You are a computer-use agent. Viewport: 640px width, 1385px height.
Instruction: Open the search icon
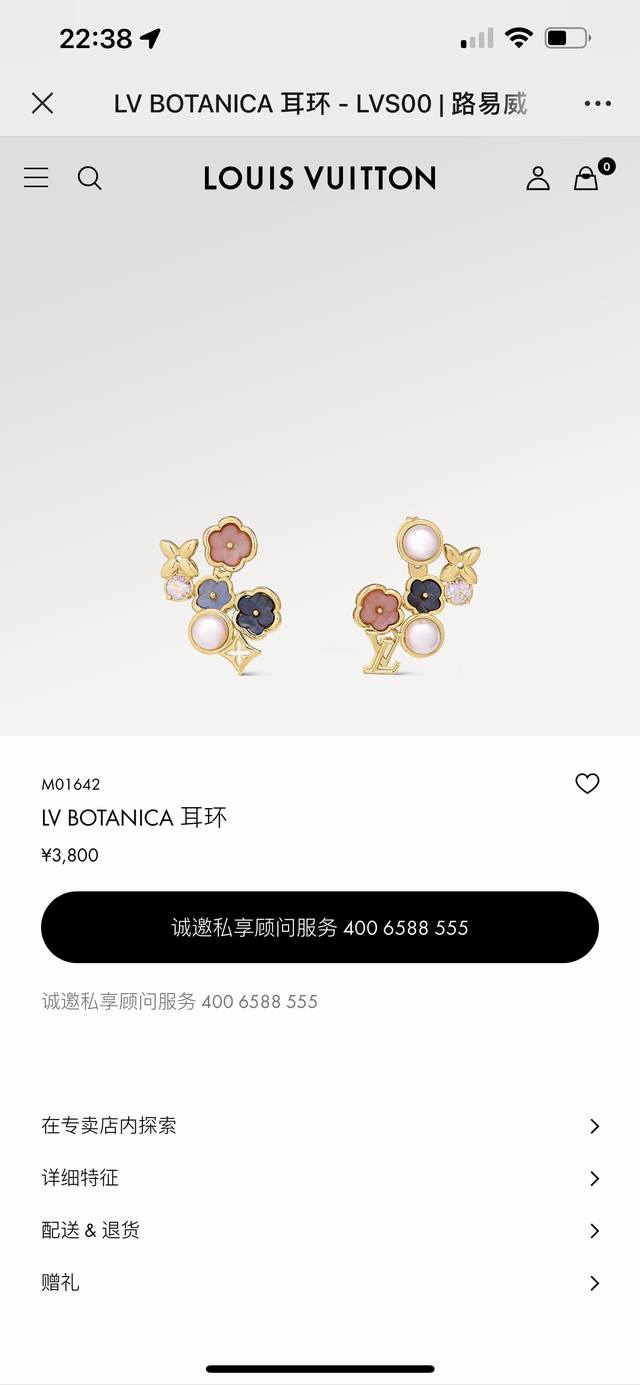90,178
